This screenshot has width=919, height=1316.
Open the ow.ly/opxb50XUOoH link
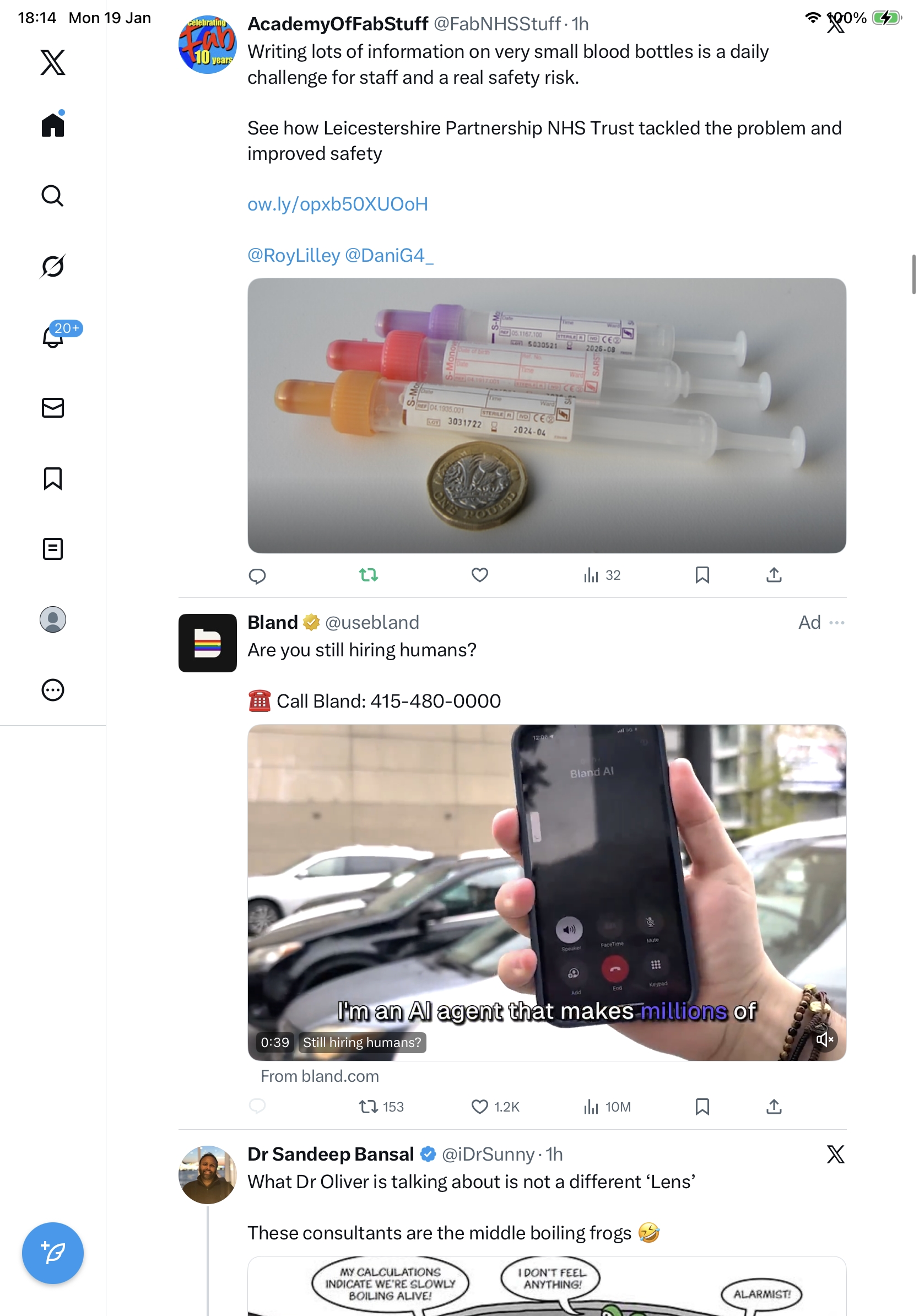click(x=338, y=204)
